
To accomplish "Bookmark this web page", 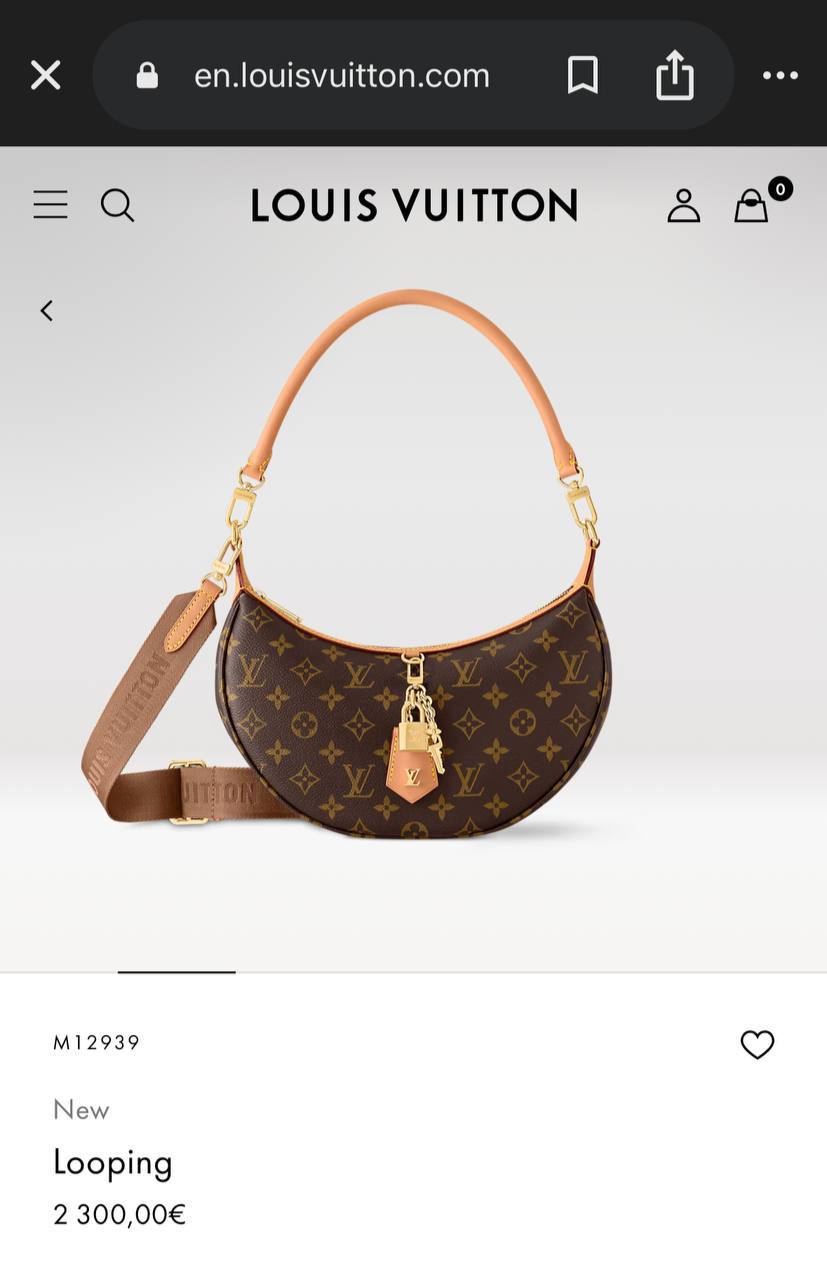I will click(x=583, y=75).
